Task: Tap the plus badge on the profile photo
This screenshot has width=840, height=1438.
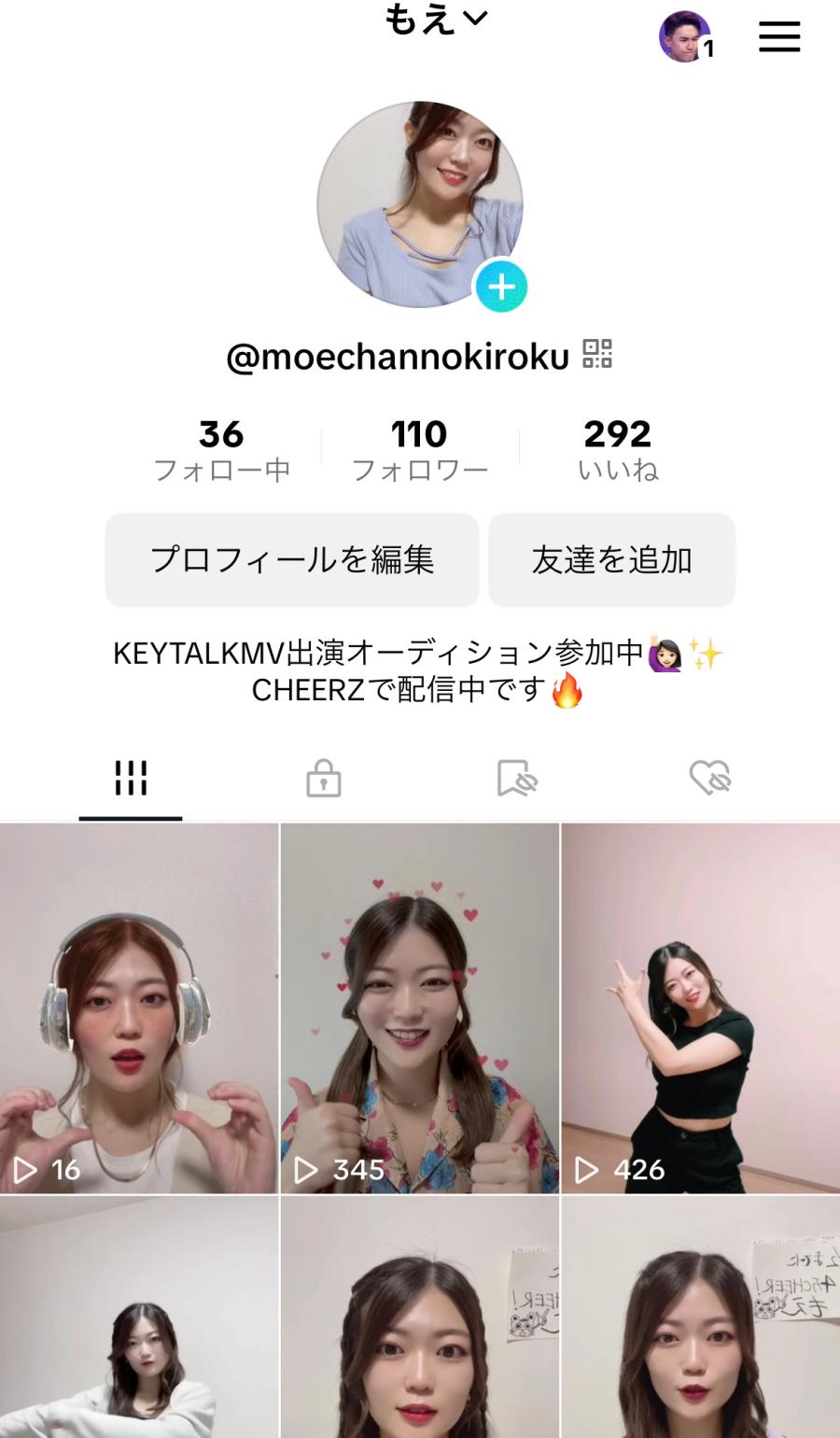Action: 502,287
